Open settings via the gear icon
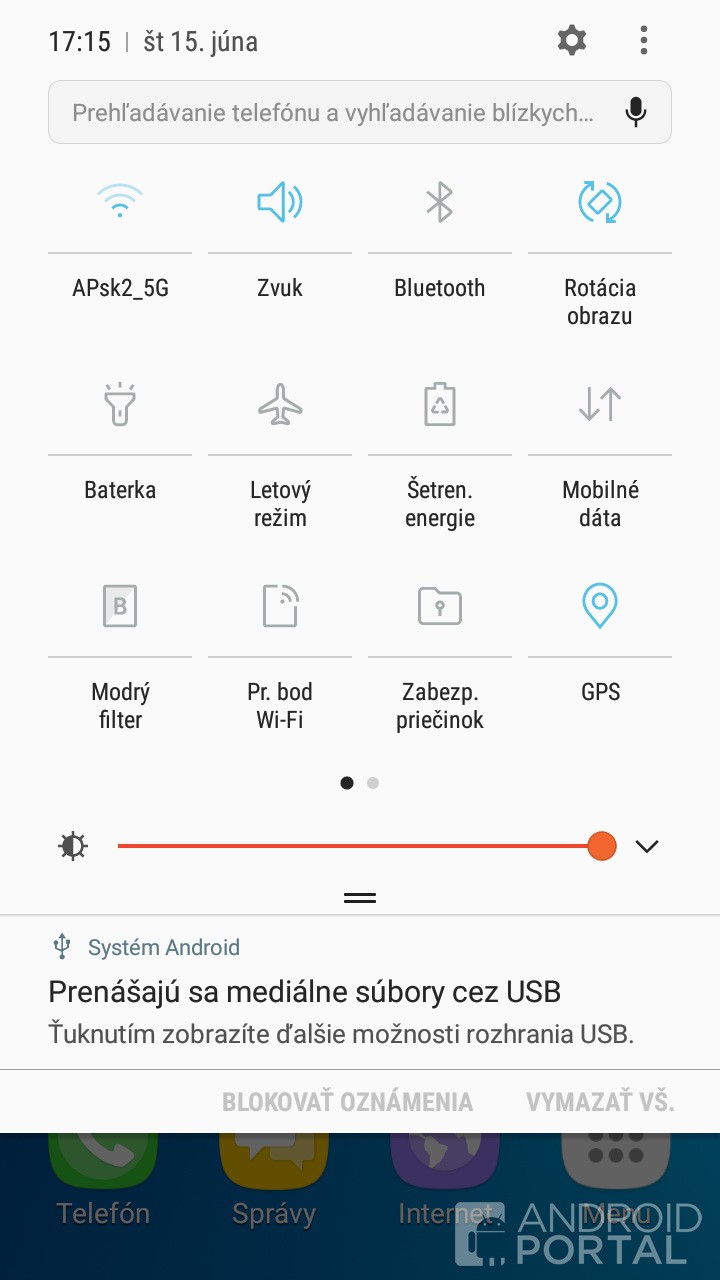The width and height of the screenshot is (720, 1280). coord(572,41)
